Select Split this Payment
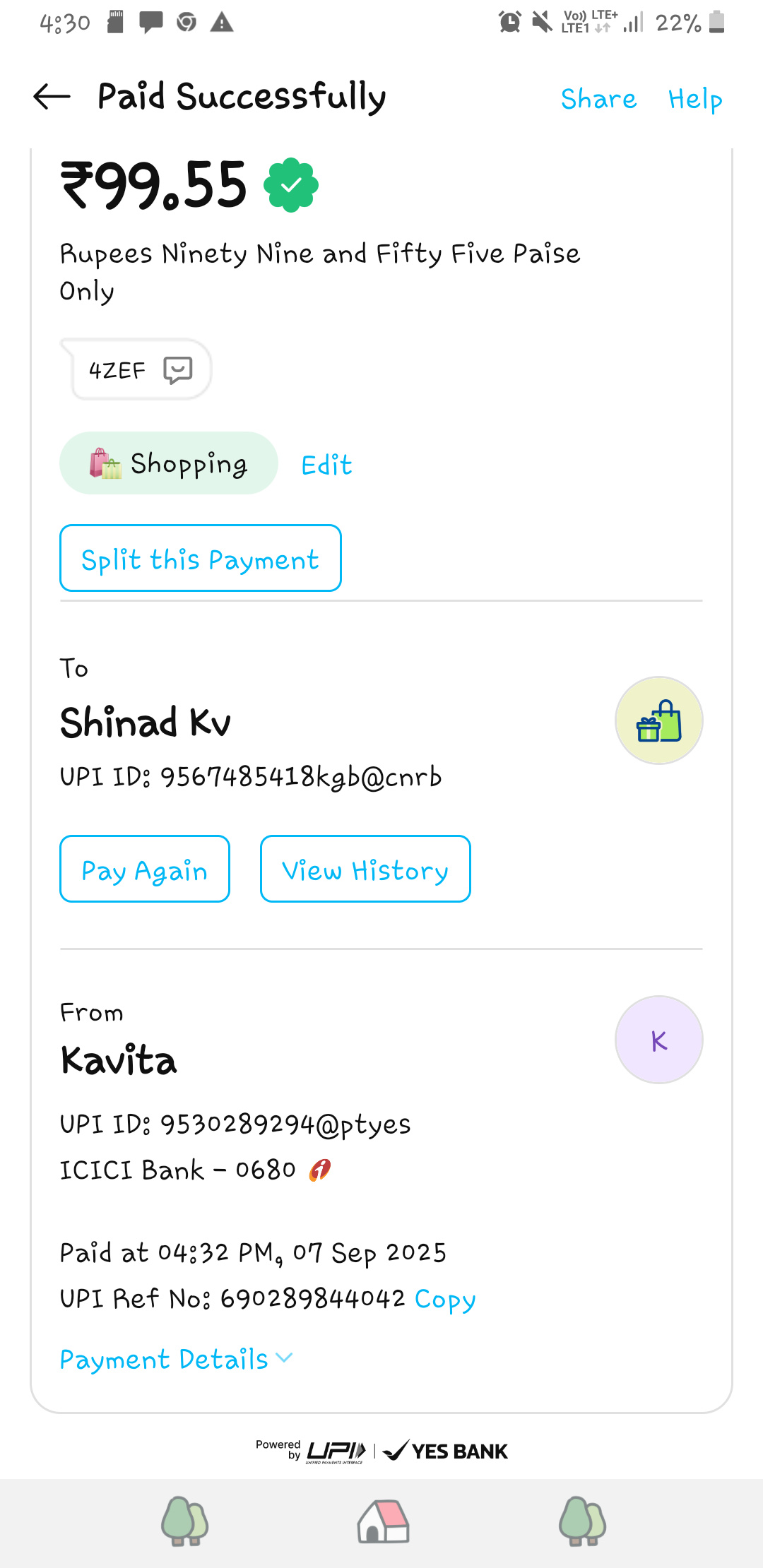The height and width of the screenshot is (1568, 763). (x=201, y=559)
